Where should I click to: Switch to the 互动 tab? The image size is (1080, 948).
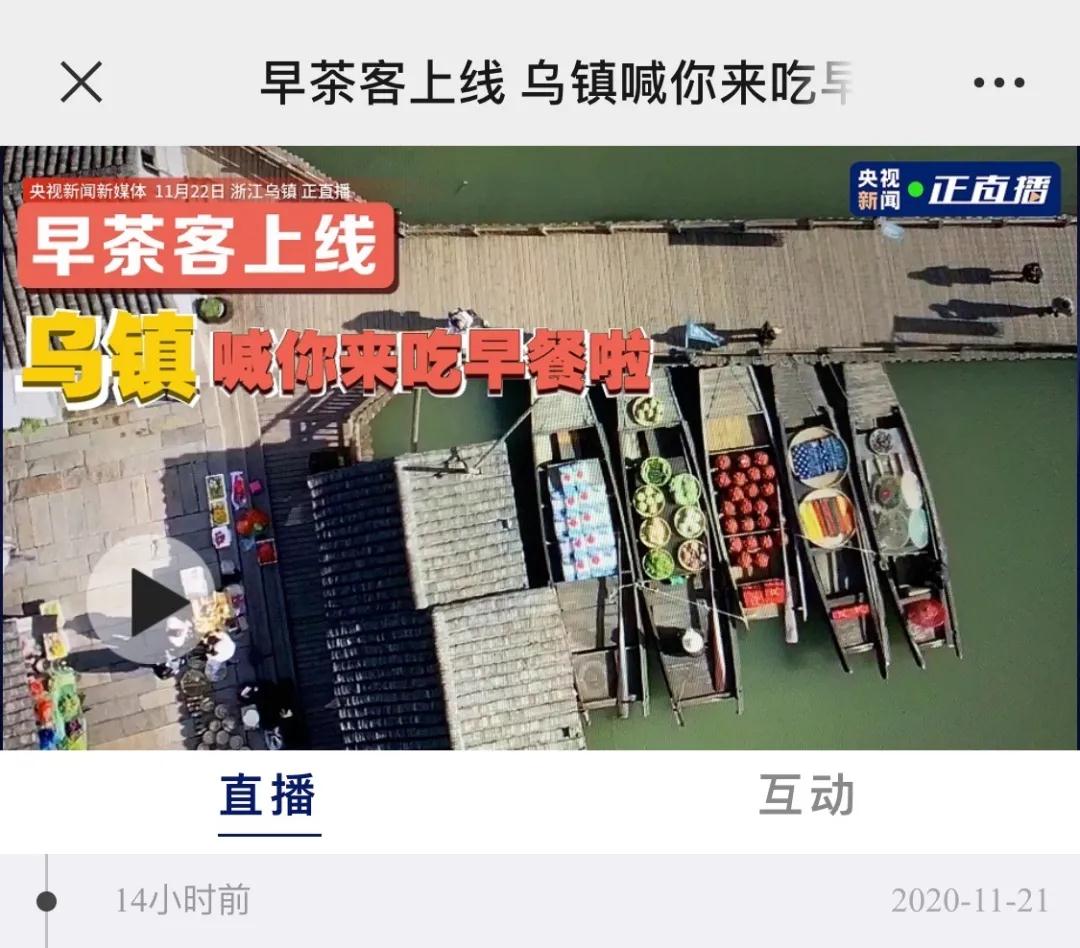pyautogui.click(x=806, y=797)
